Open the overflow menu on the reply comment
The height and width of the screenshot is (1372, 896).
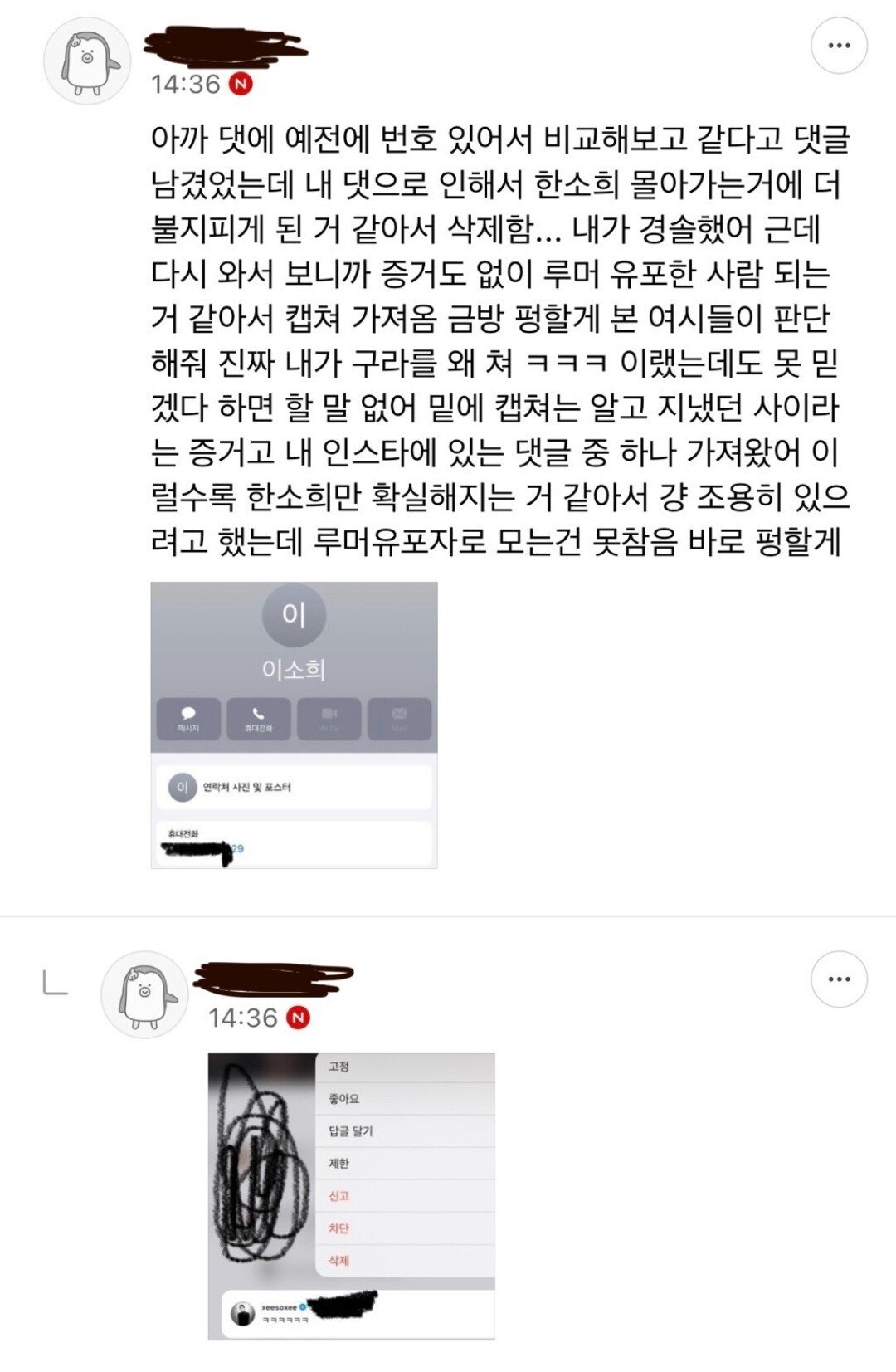[839, 979]
